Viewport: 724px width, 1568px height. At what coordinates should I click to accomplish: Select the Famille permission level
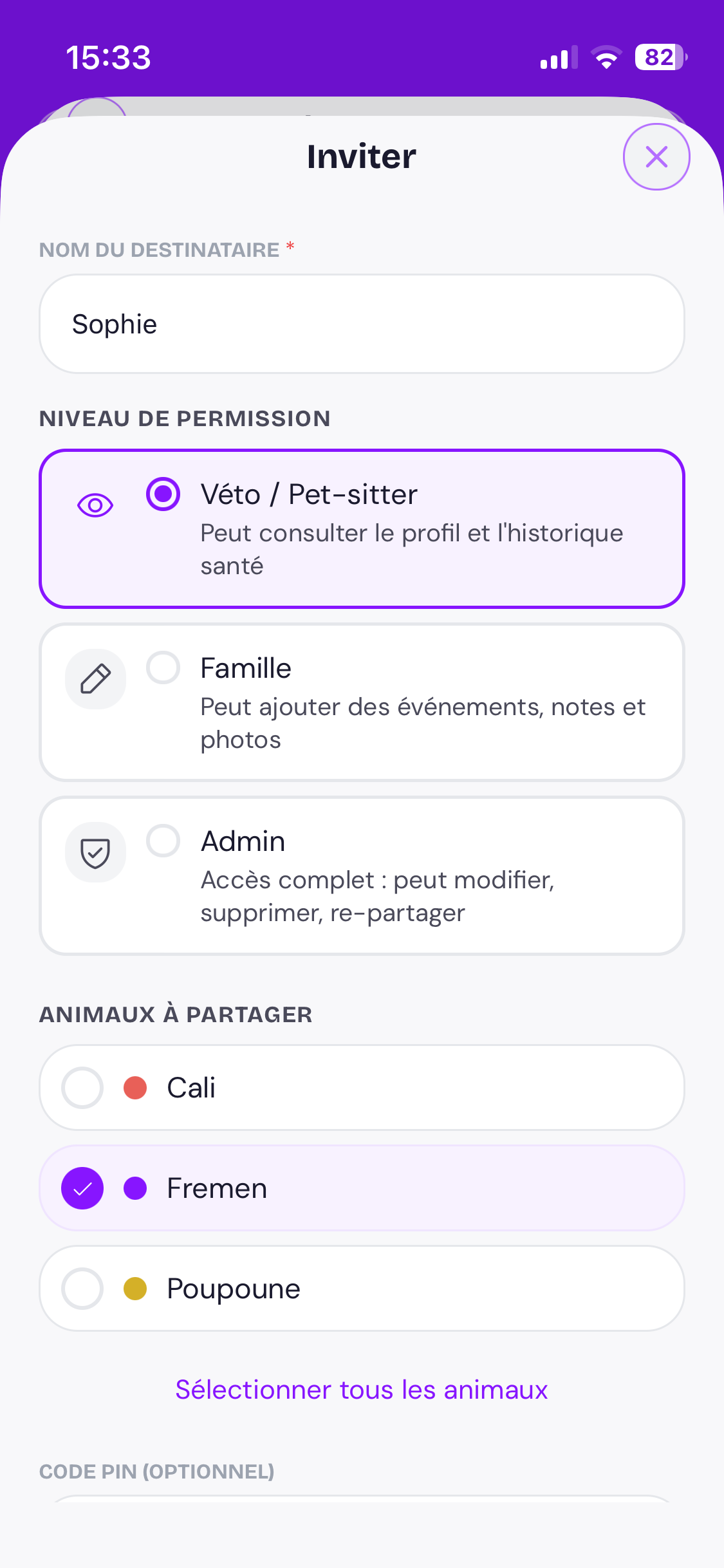[x=163, y=668]
